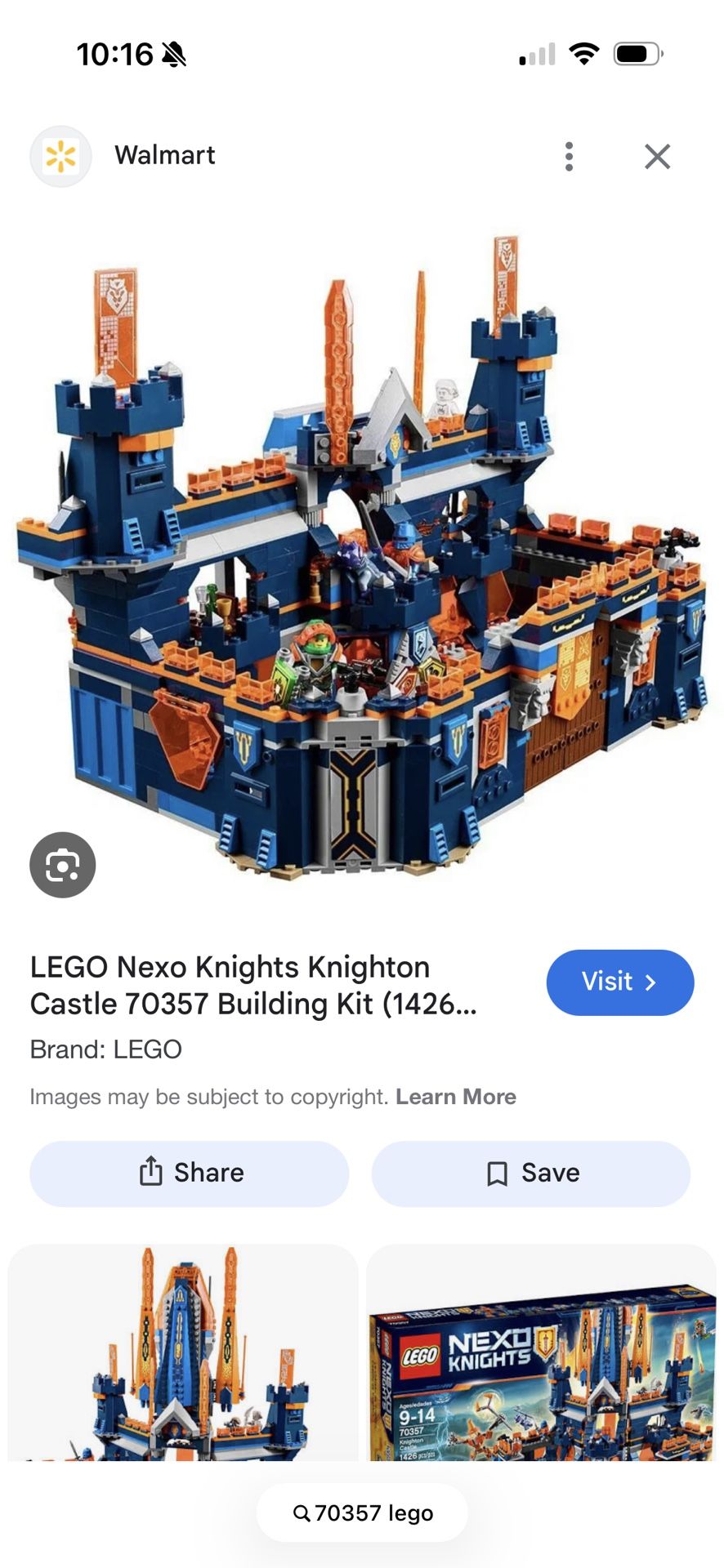
Task: Tap the cellular signal bars icon
Action: tap(535, 53)
